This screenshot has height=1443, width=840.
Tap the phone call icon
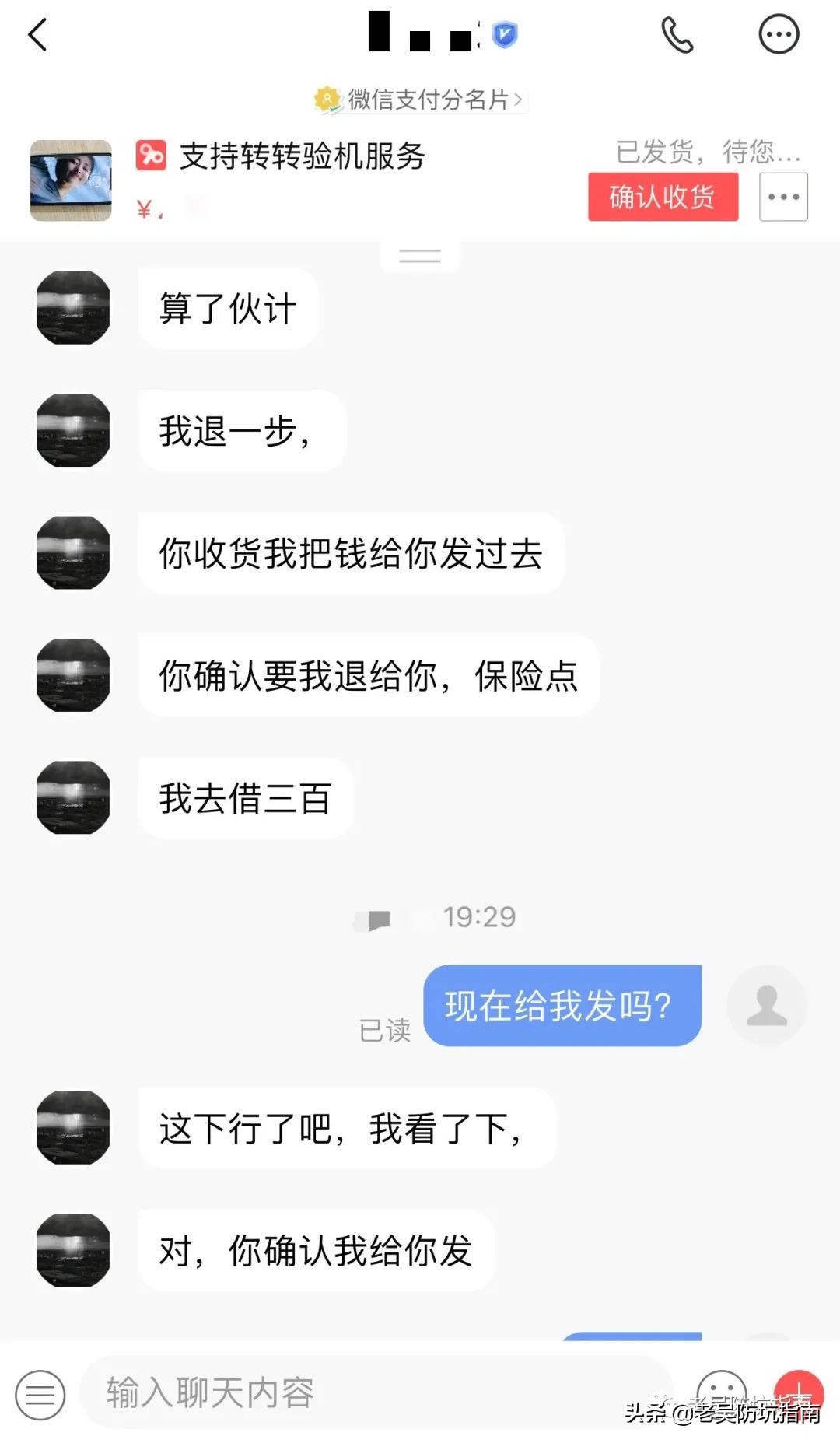point(676,34)
